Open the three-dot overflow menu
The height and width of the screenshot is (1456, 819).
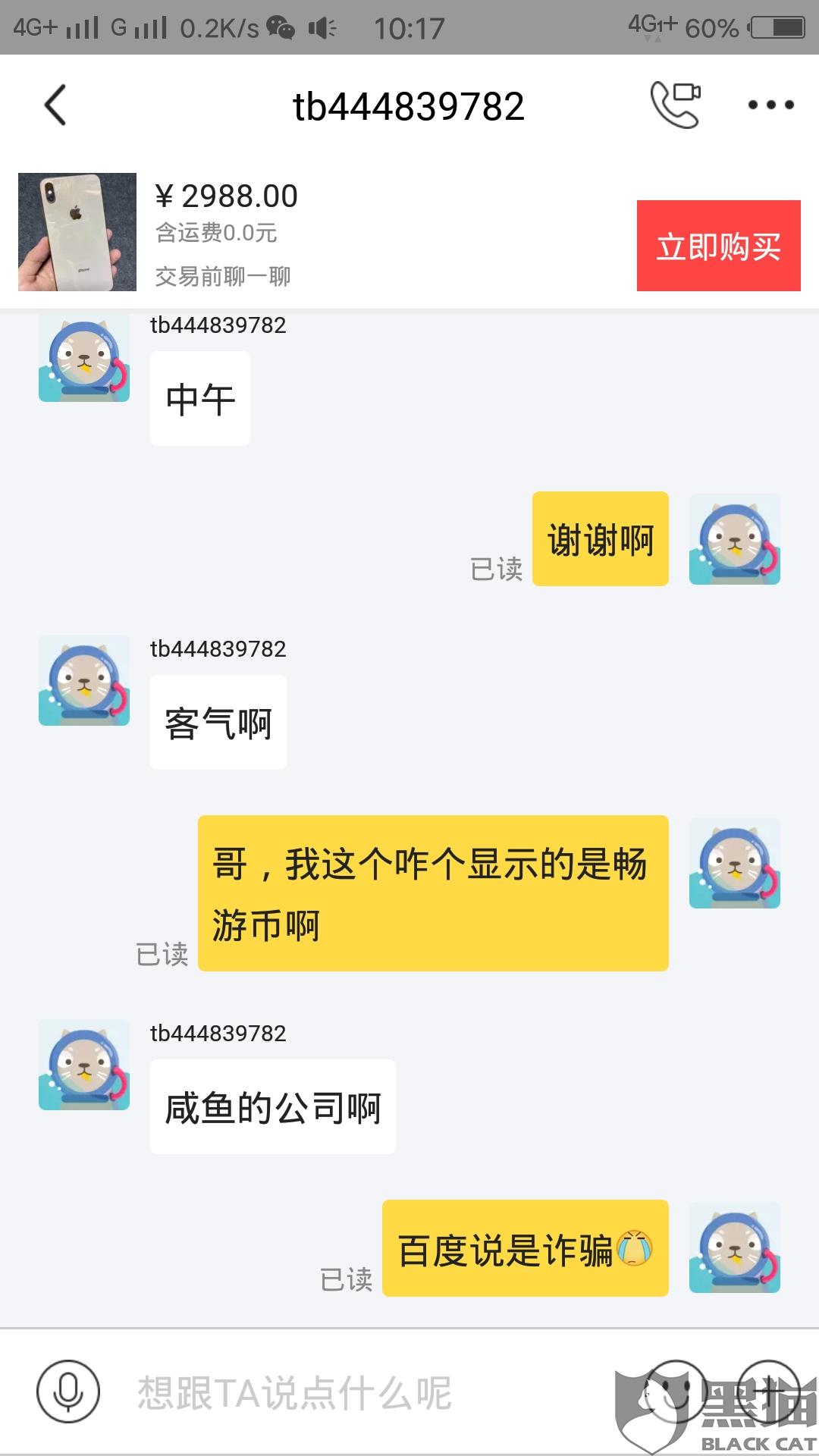[770, 105]
